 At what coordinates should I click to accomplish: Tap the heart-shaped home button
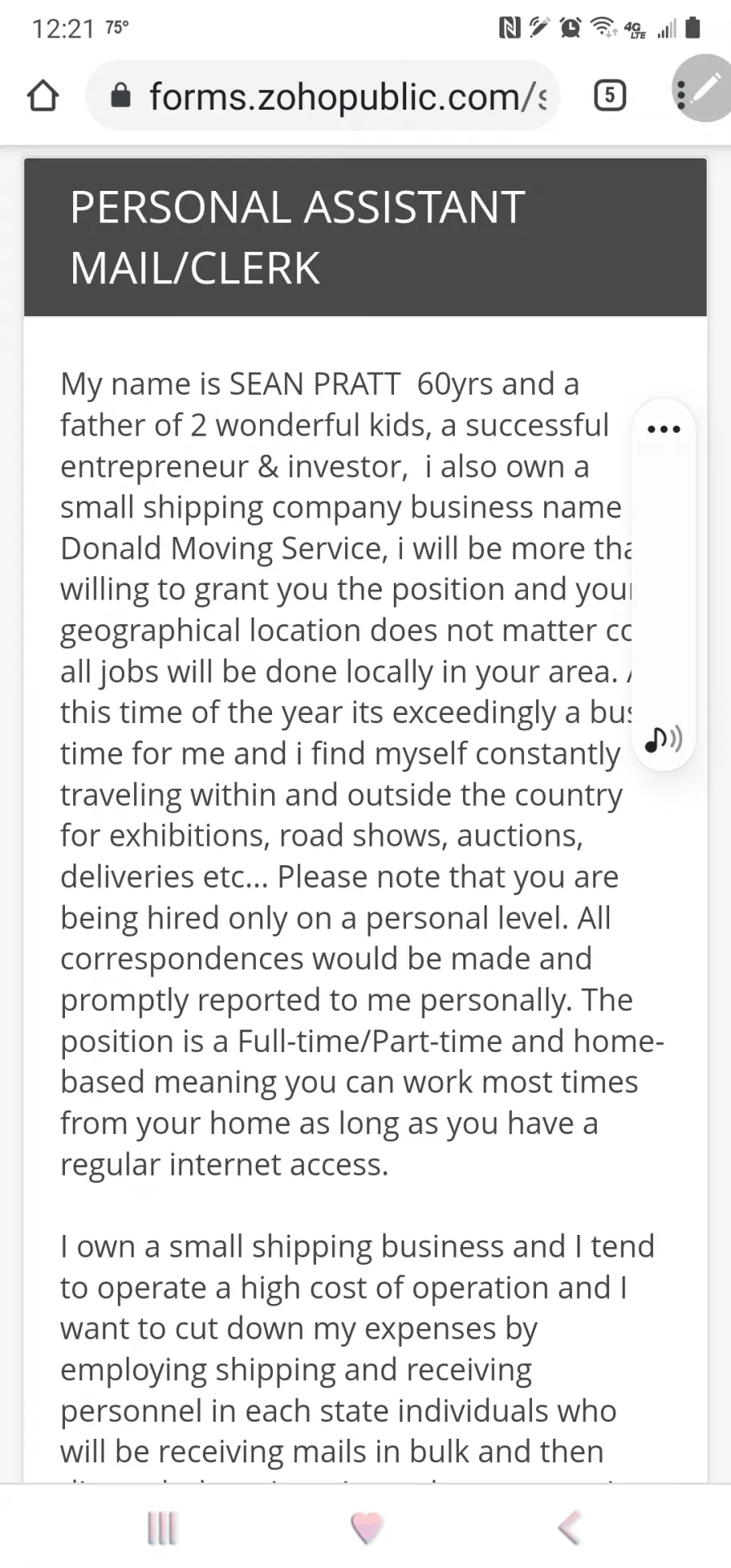[366, 1527]
